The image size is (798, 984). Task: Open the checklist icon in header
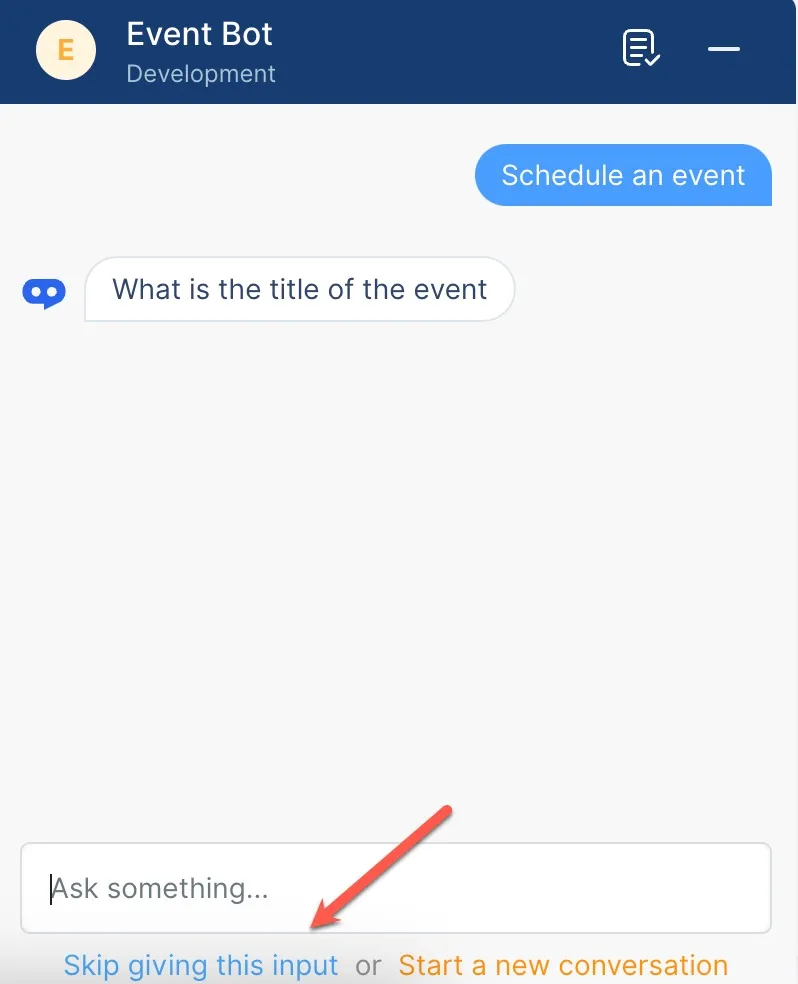click(x=640, y=48)
